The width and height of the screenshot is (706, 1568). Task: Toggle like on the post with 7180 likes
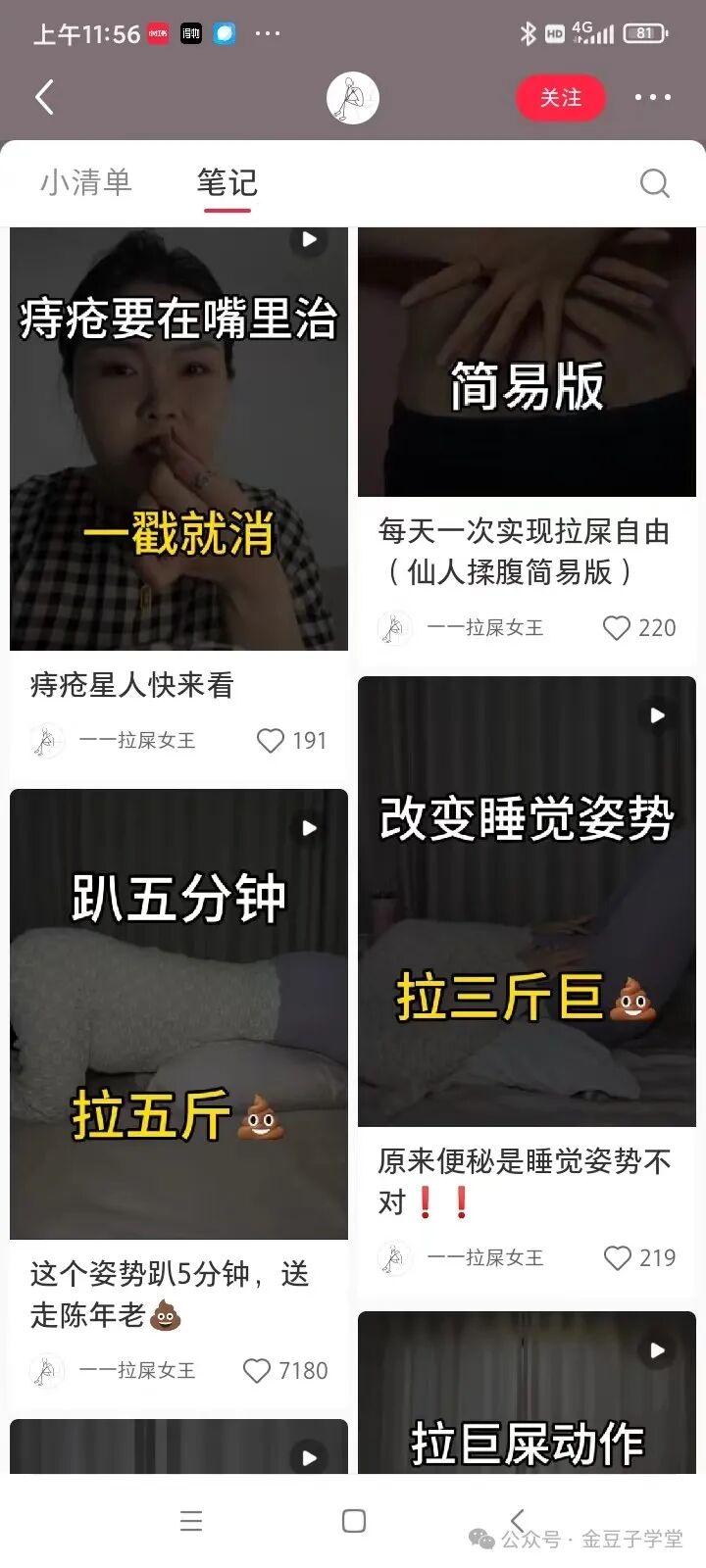[258, 1371]
